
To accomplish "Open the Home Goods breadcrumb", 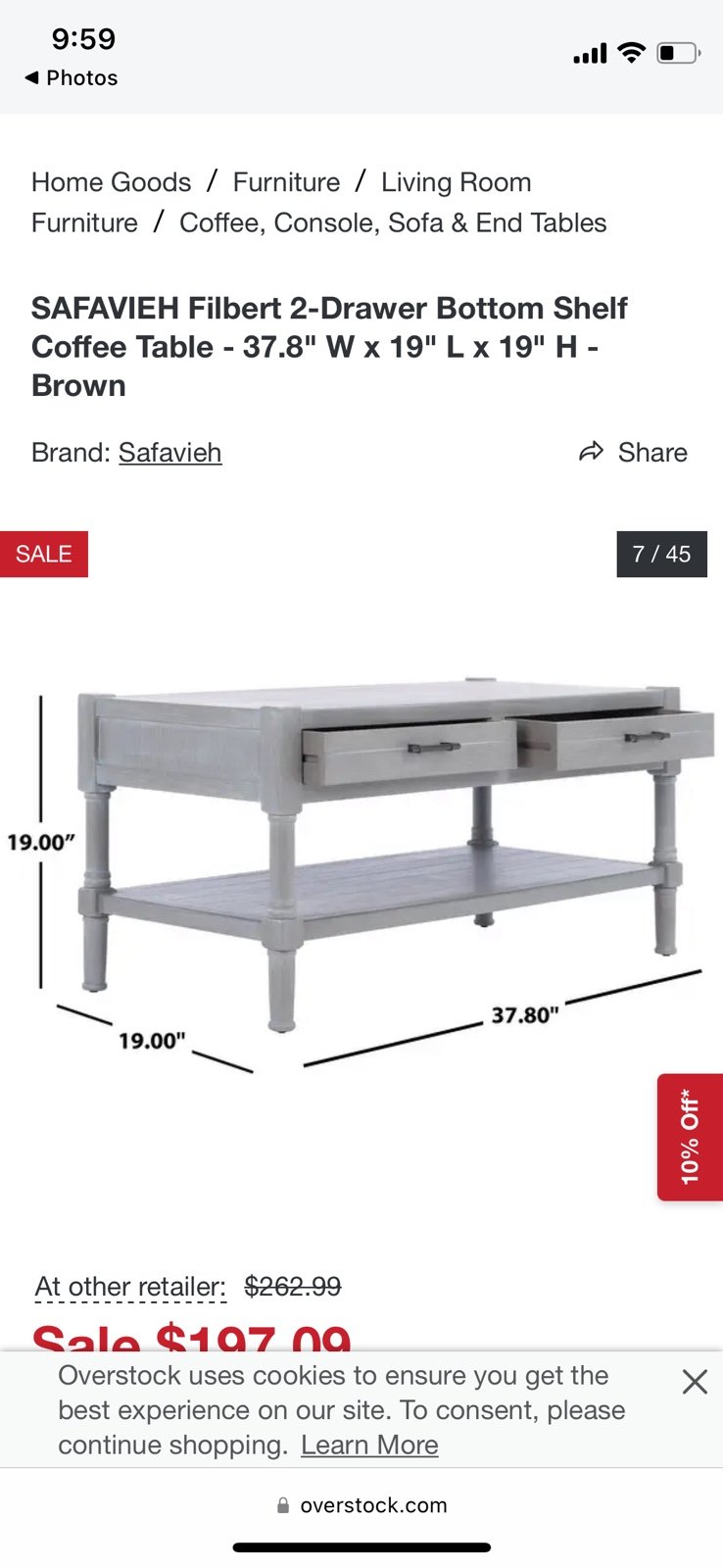I will 111,182.
